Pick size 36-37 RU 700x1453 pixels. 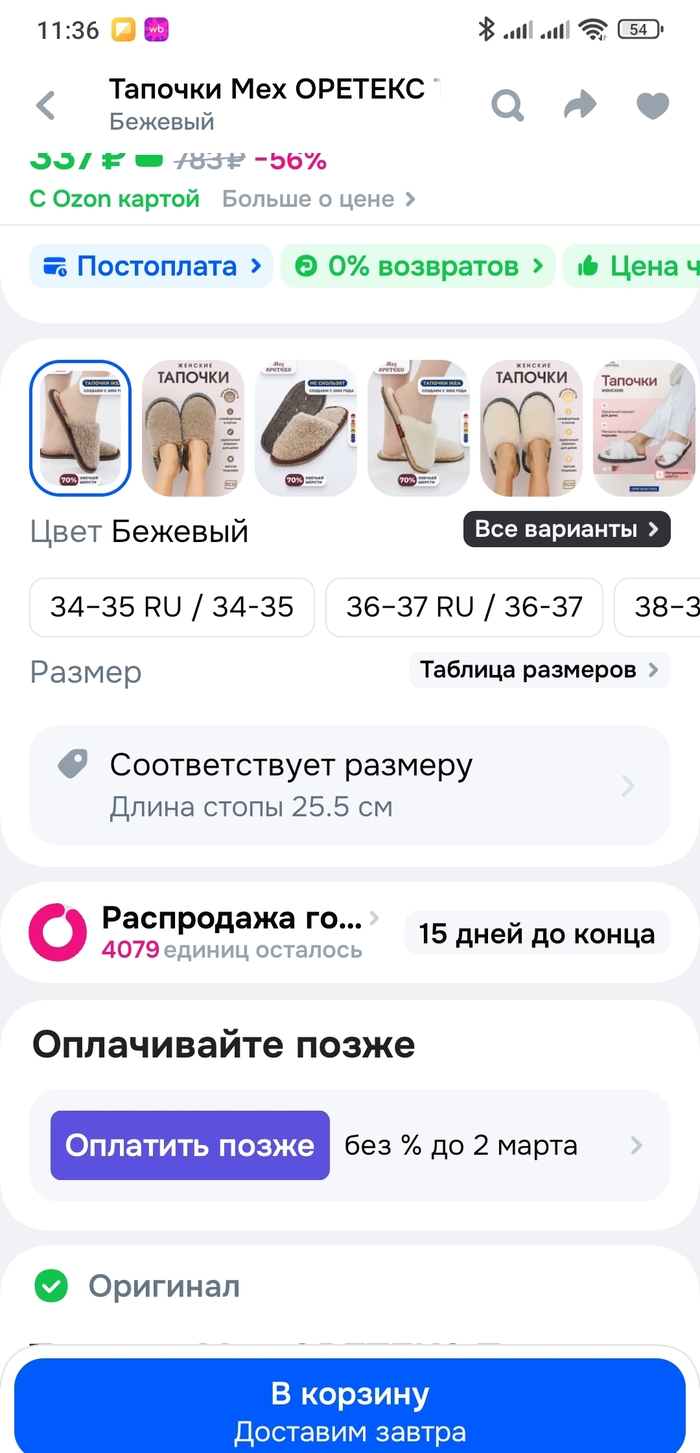tap(464, 607)
